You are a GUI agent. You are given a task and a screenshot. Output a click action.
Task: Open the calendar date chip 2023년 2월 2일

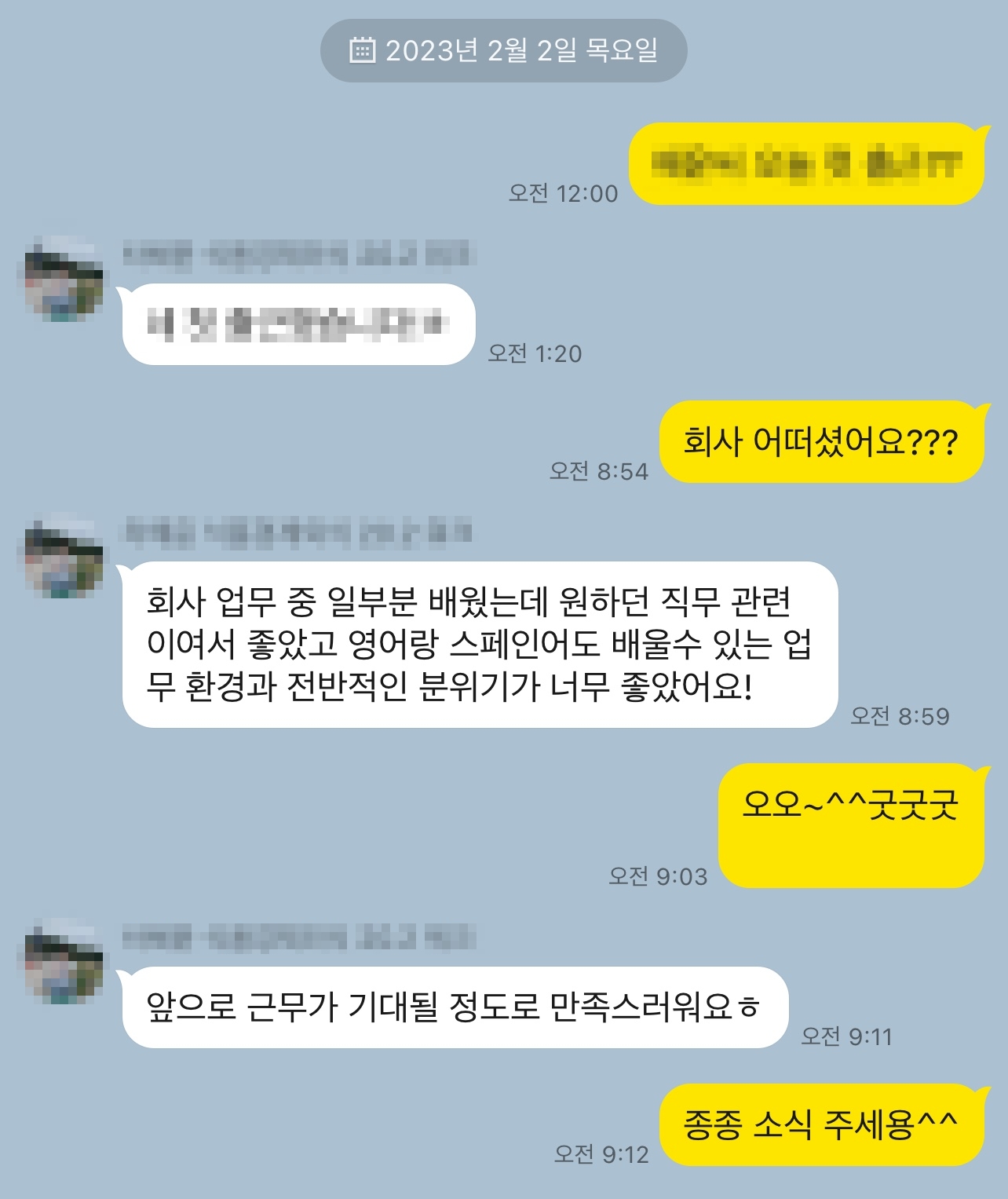(x=503, y=51)
